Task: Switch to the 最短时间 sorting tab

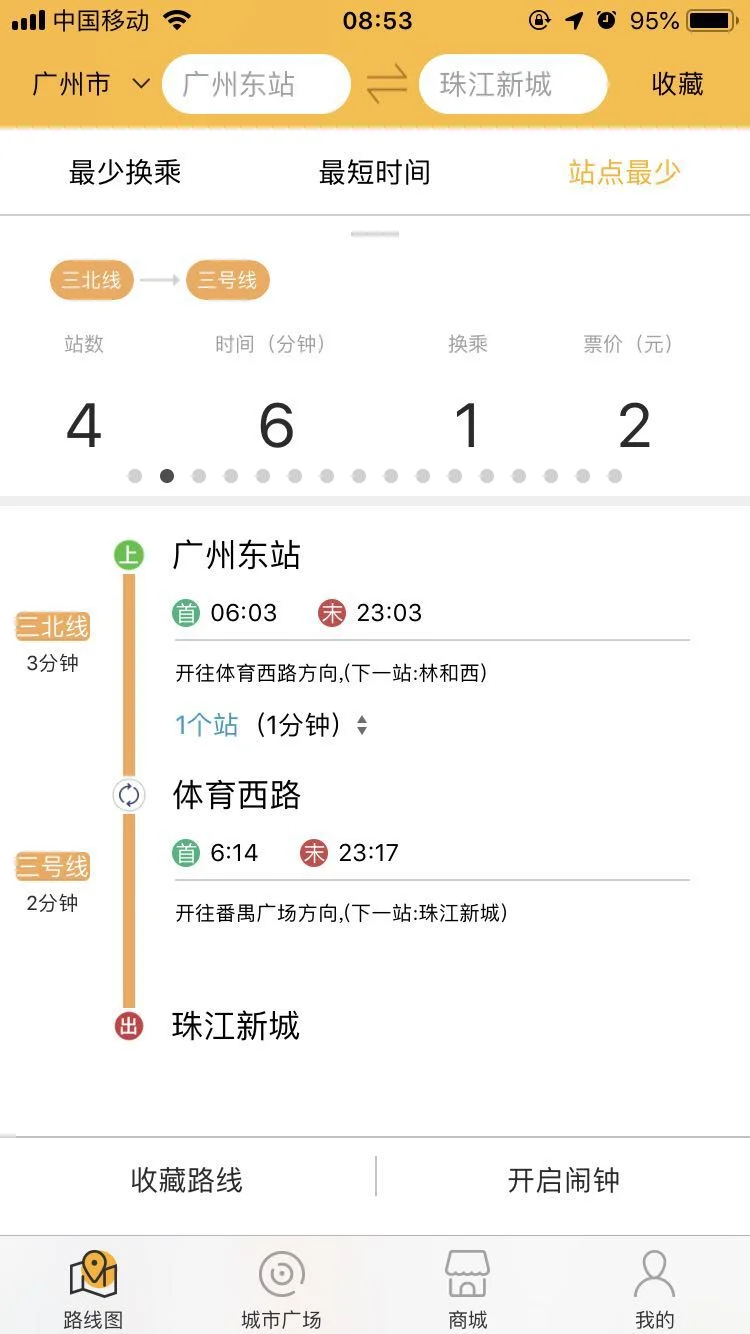Action: pos(374,171)
